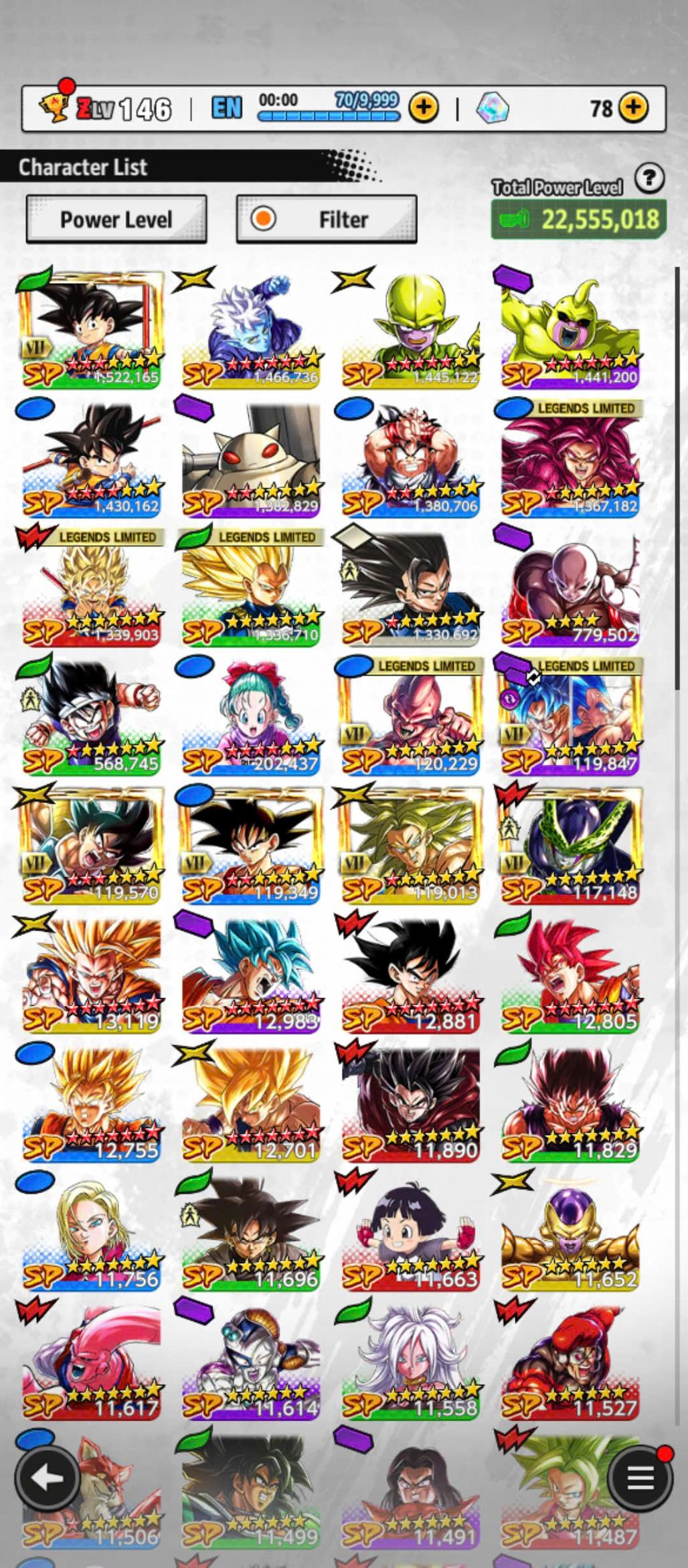Go back with the arrow button
The image size is (688, 1568).
(46, 1478)
